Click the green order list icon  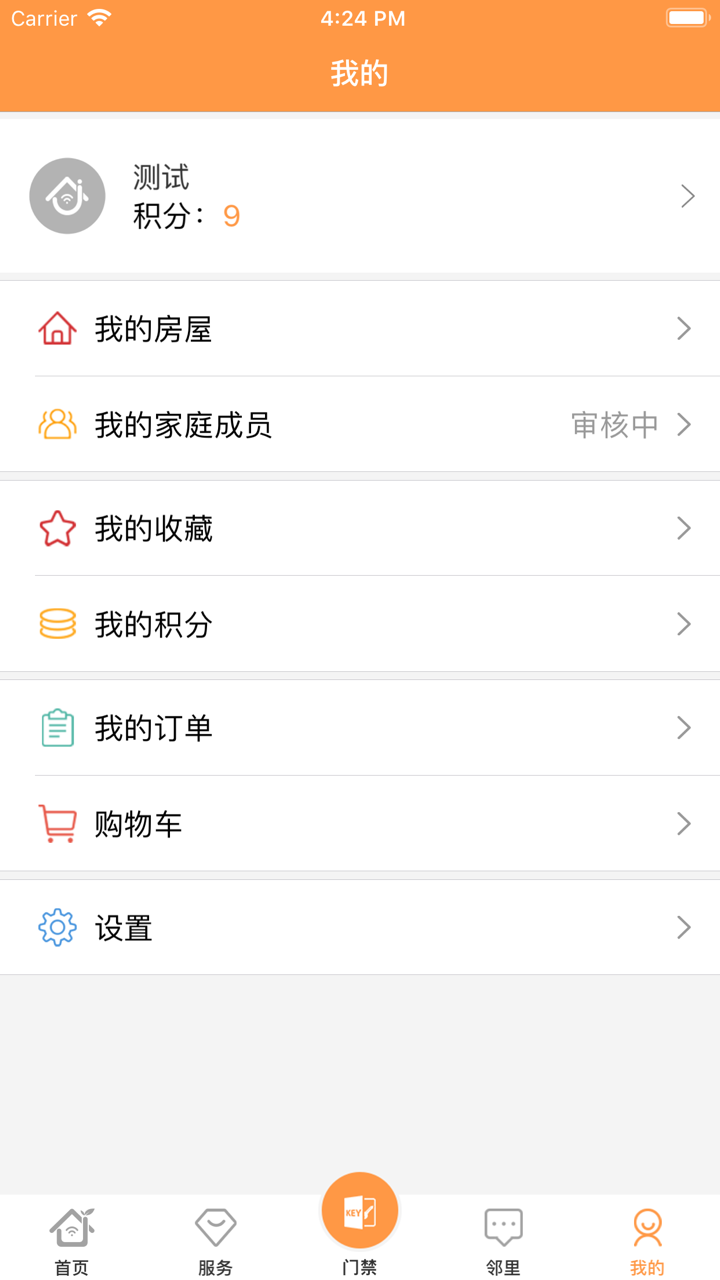(x=57, y=727)
